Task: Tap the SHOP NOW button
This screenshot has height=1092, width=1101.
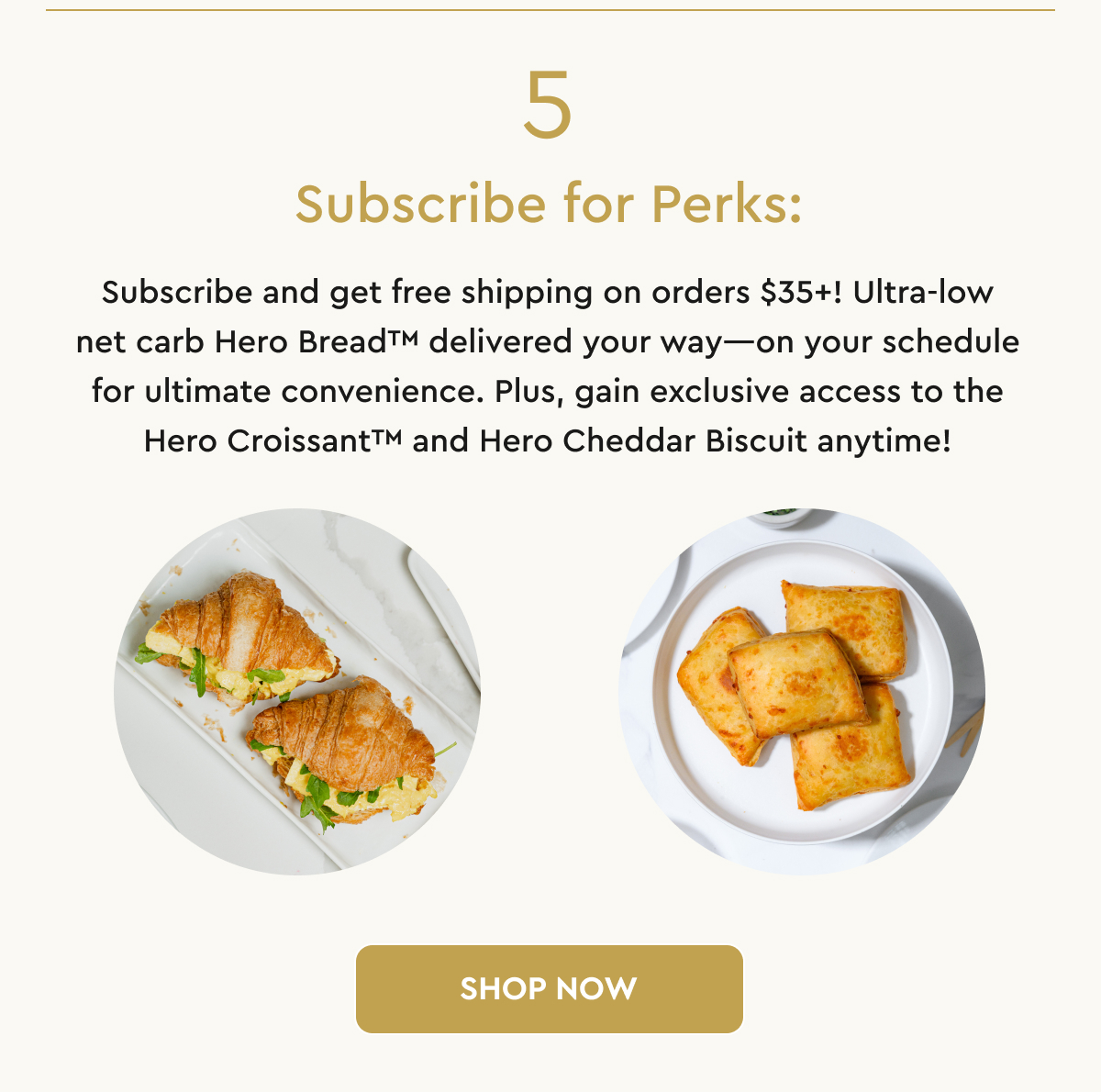Action: [x=549, y=988]
